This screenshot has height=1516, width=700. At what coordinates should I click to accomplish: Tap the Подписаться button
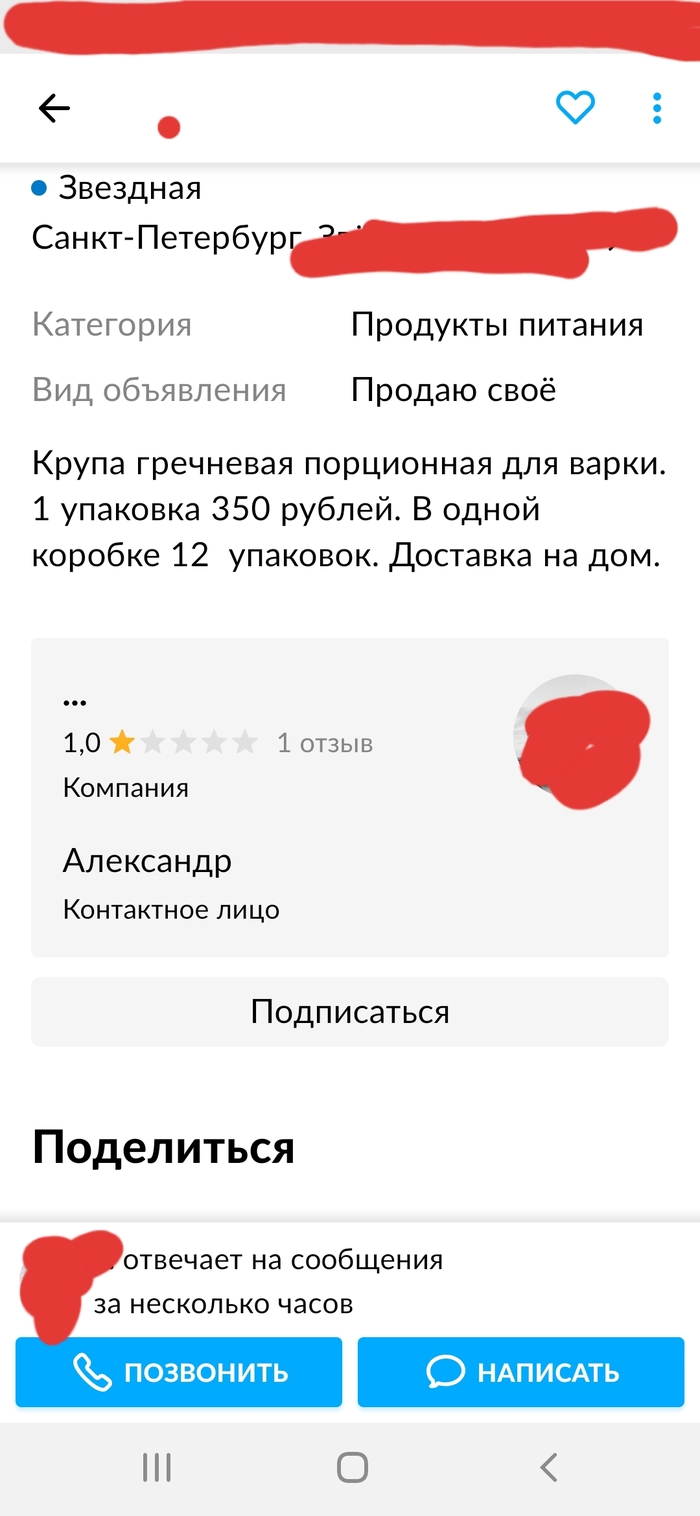[x=349, y=1012]
